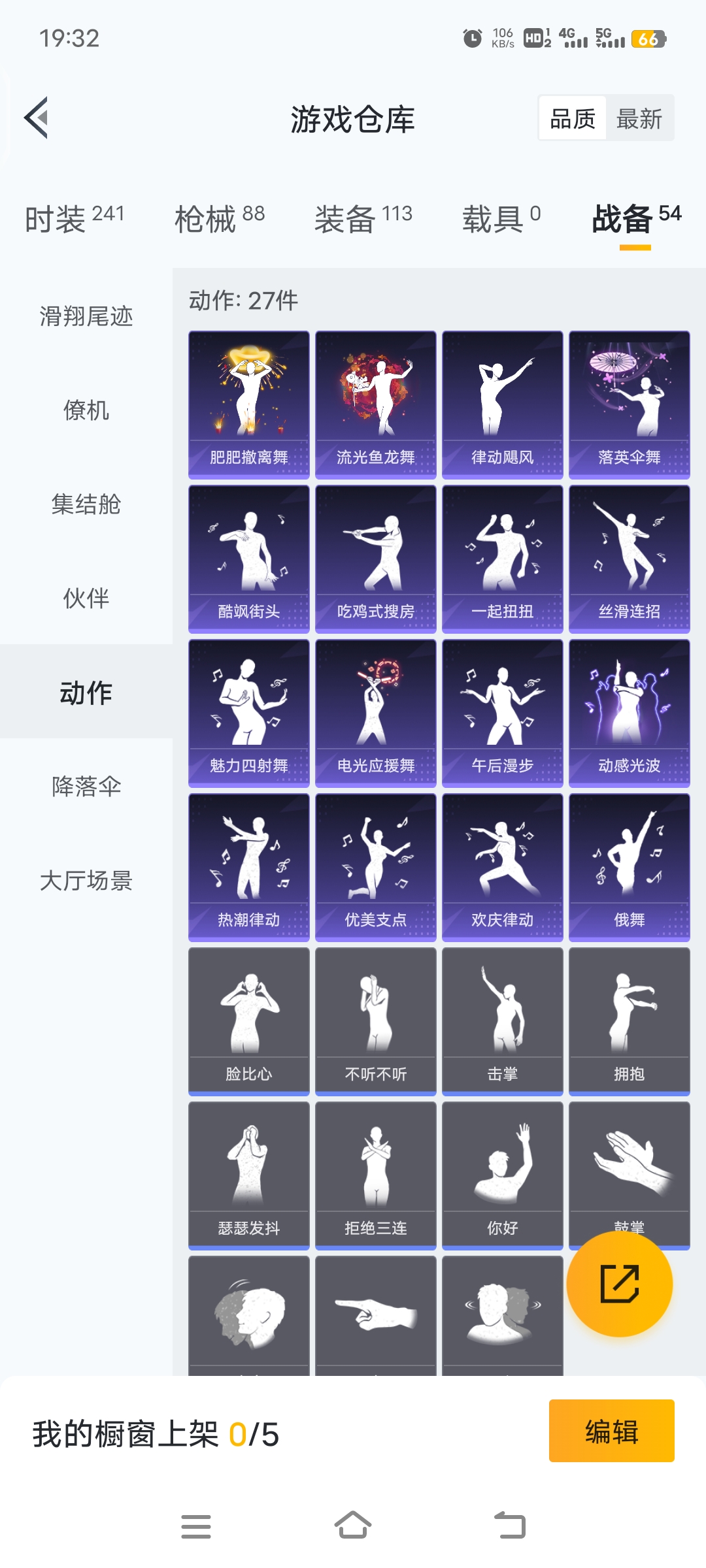The image size is (706, 1568).
Task: Sort items by 品质
Action: click(x=573, y=119)
